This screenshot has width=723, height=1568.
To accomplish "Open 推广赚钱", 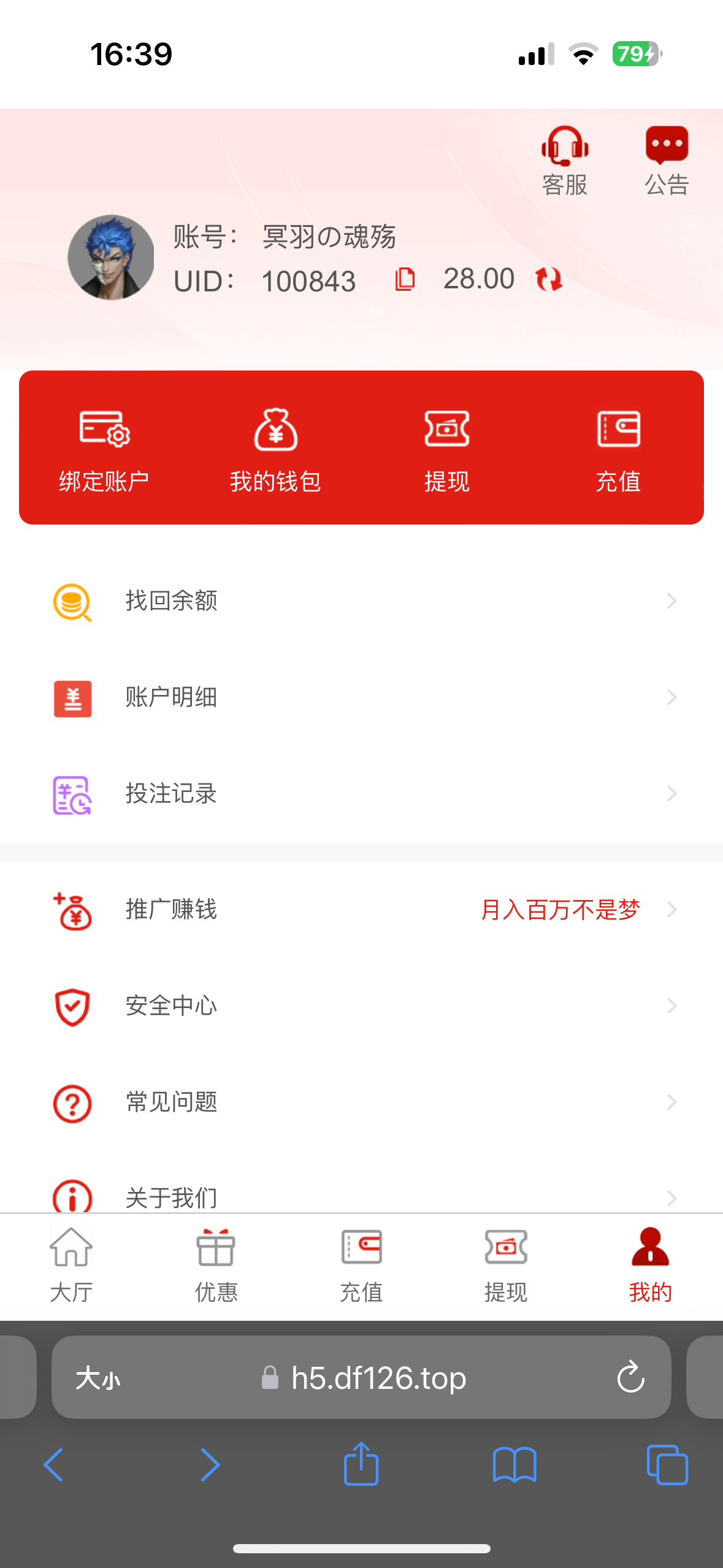I will 361,909.
